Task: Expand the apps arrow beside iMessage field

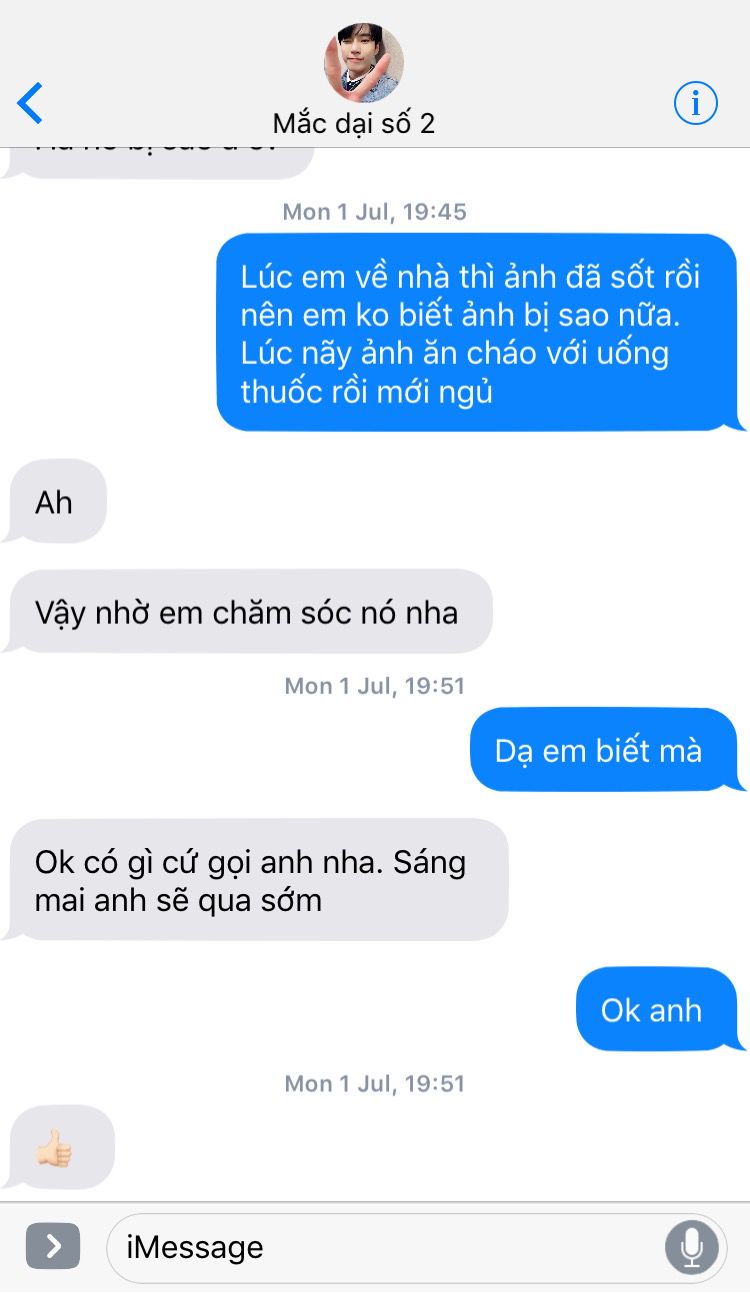Action: point(52,1246)
